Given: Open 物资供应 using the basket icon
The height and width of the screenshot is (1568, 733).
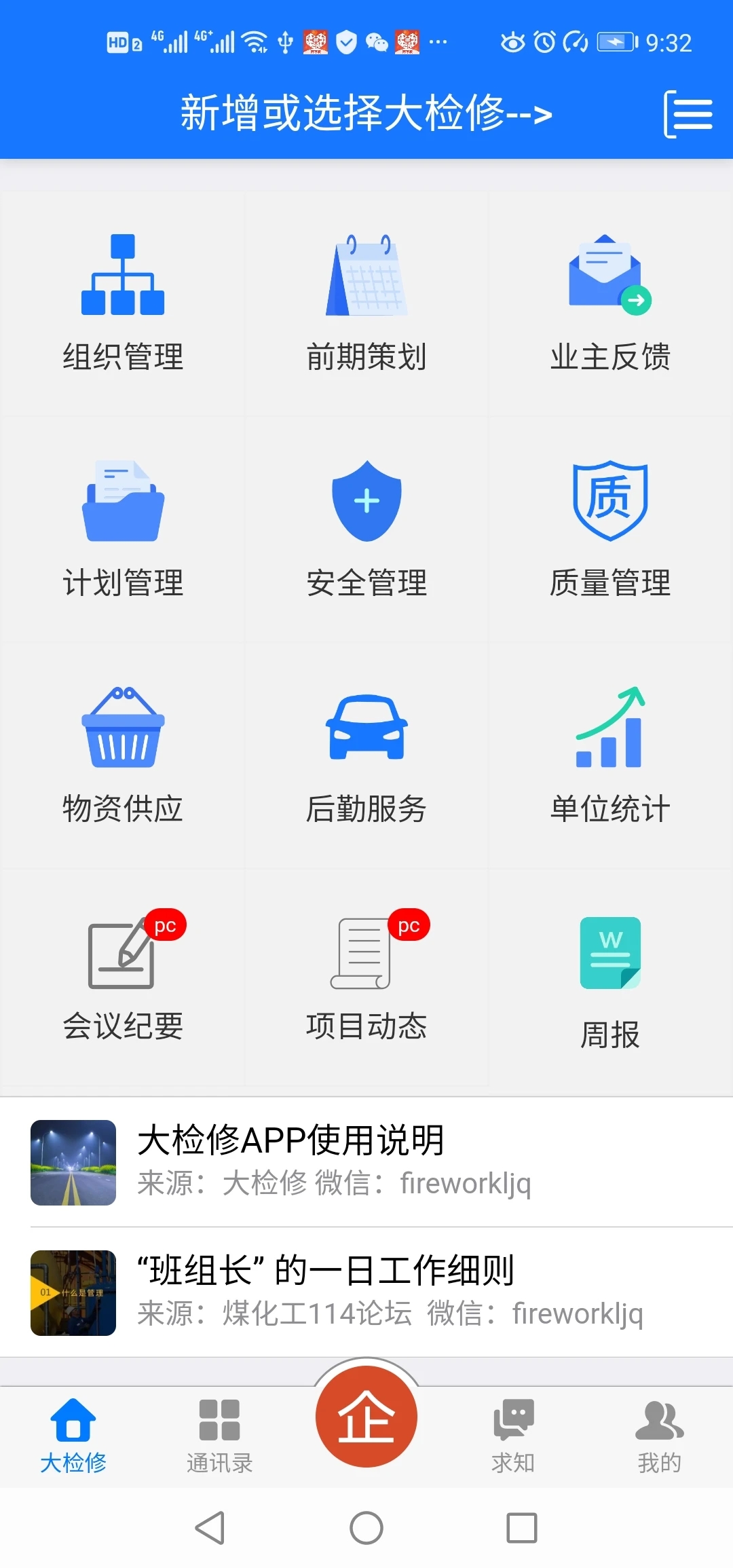Looking at the screenshot, I should tap(122, 730).
